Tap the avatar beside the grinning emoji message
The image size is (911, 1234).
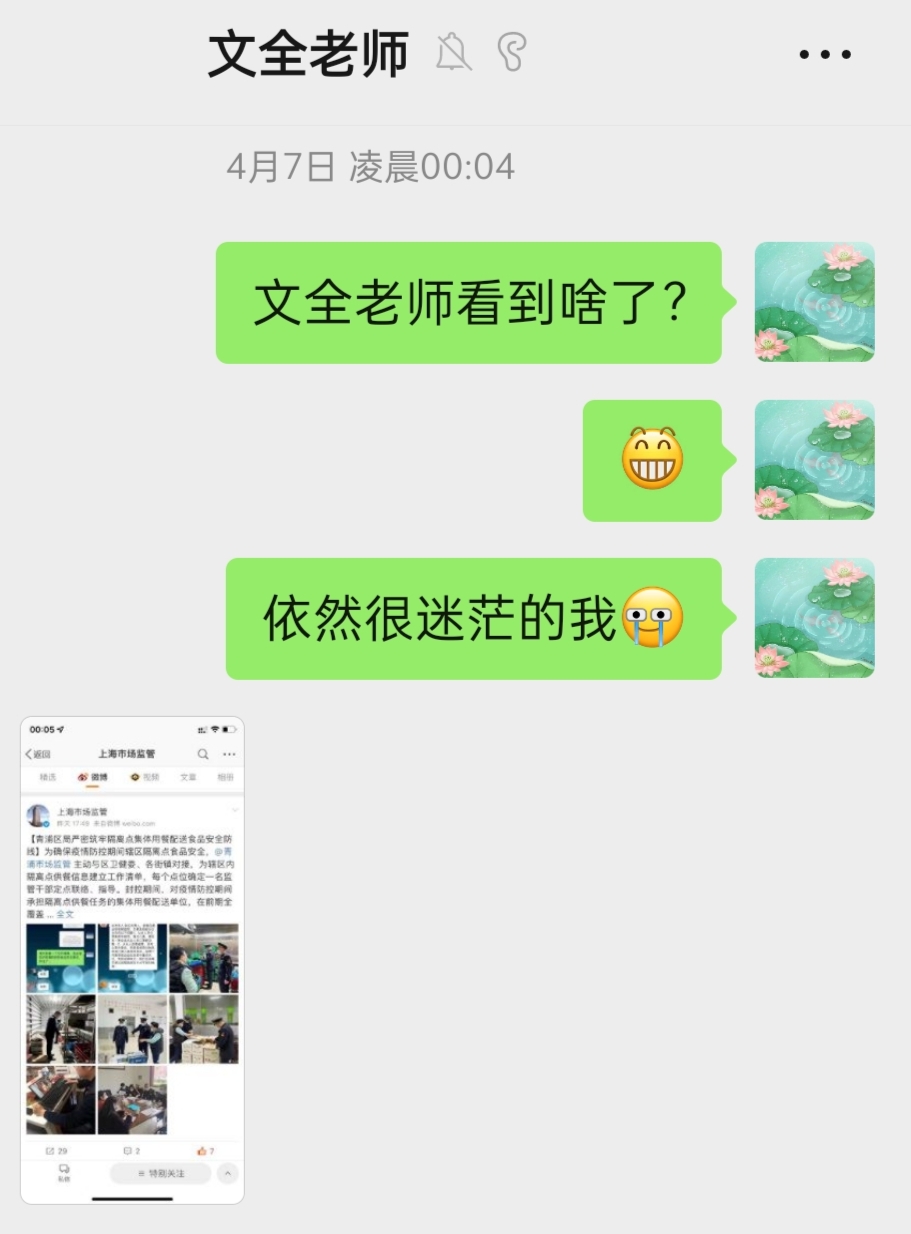coord(814,460)
